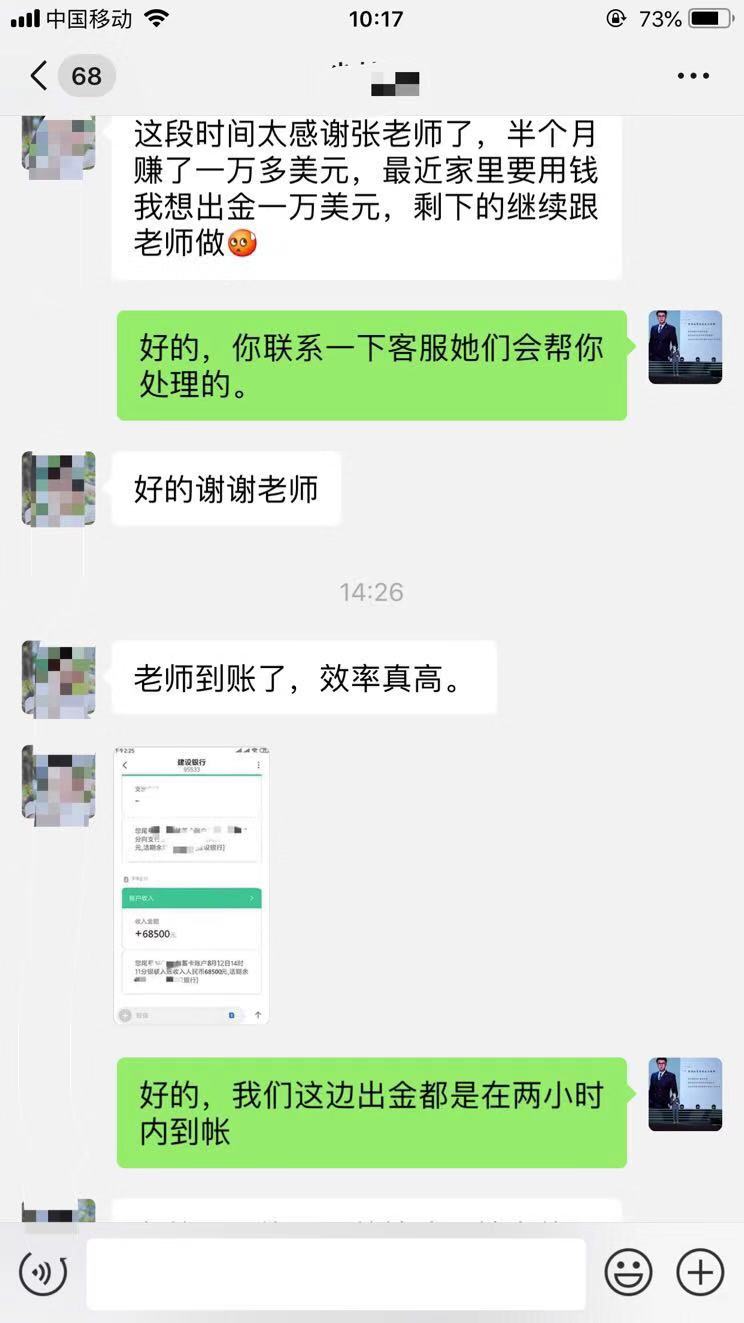744x1323 pixels.
Task: Open the sender avatar beside 好的谢谢老师
Action: pos(58,488)
